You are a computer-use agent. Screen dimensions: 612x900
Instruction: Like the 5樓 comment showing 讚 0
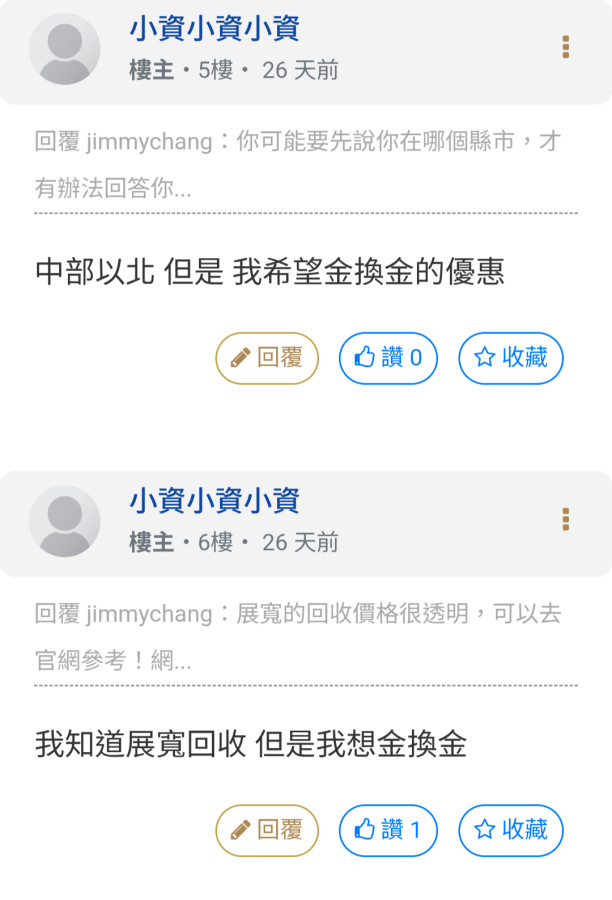[x=388, y=358]
